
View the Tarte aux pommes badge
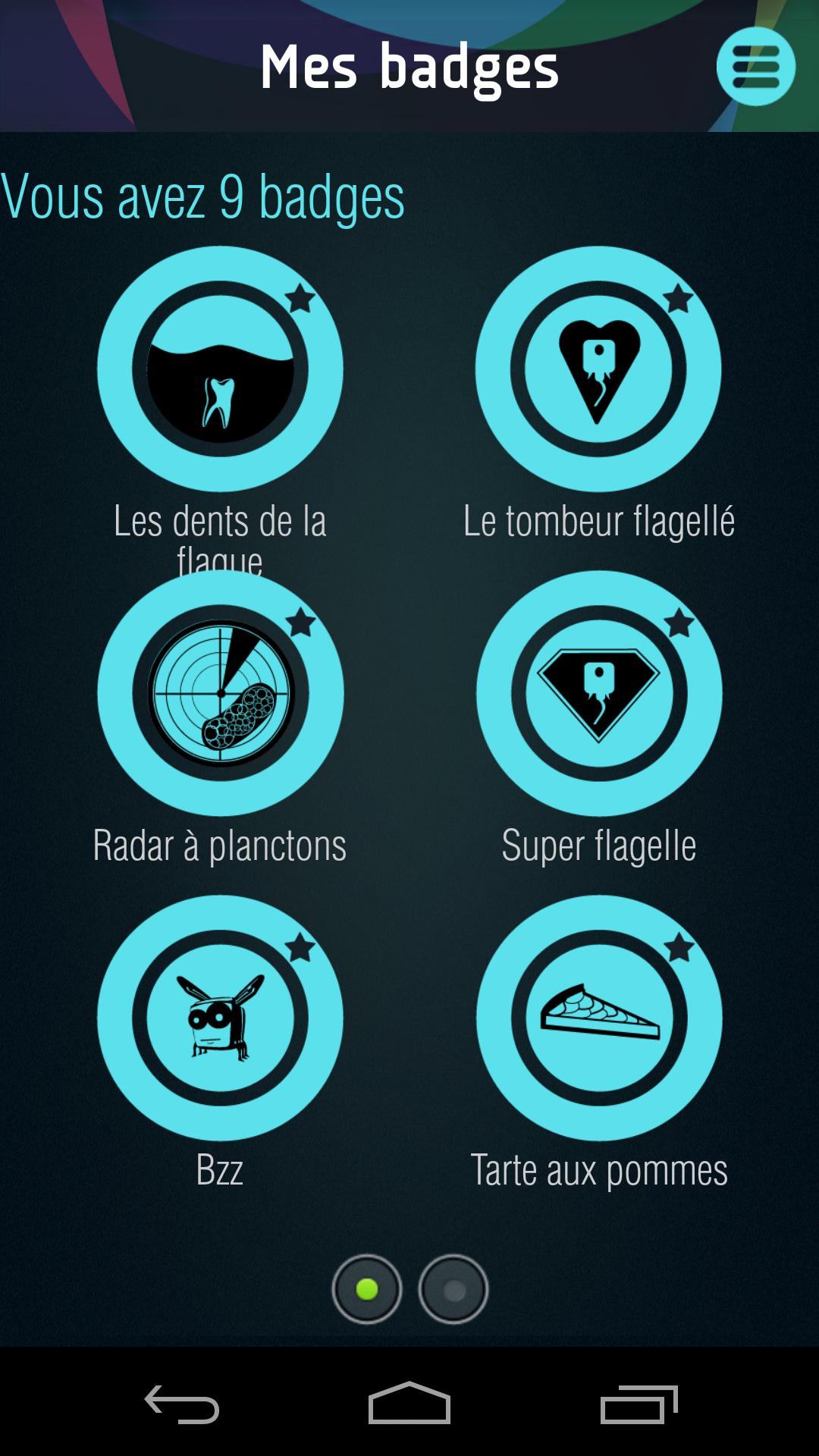click(x=598, y=1018)
